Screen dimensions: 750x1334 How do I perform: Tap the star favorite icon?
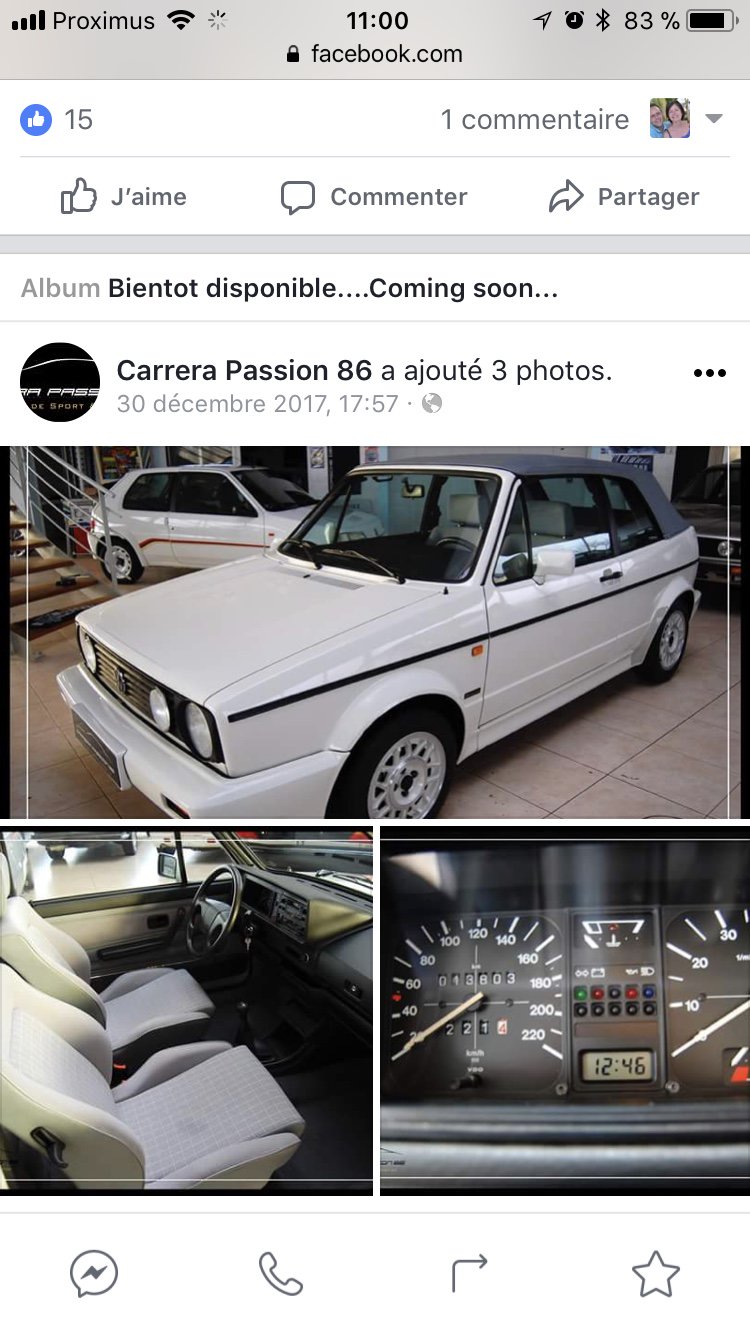tap(656, 1274)
